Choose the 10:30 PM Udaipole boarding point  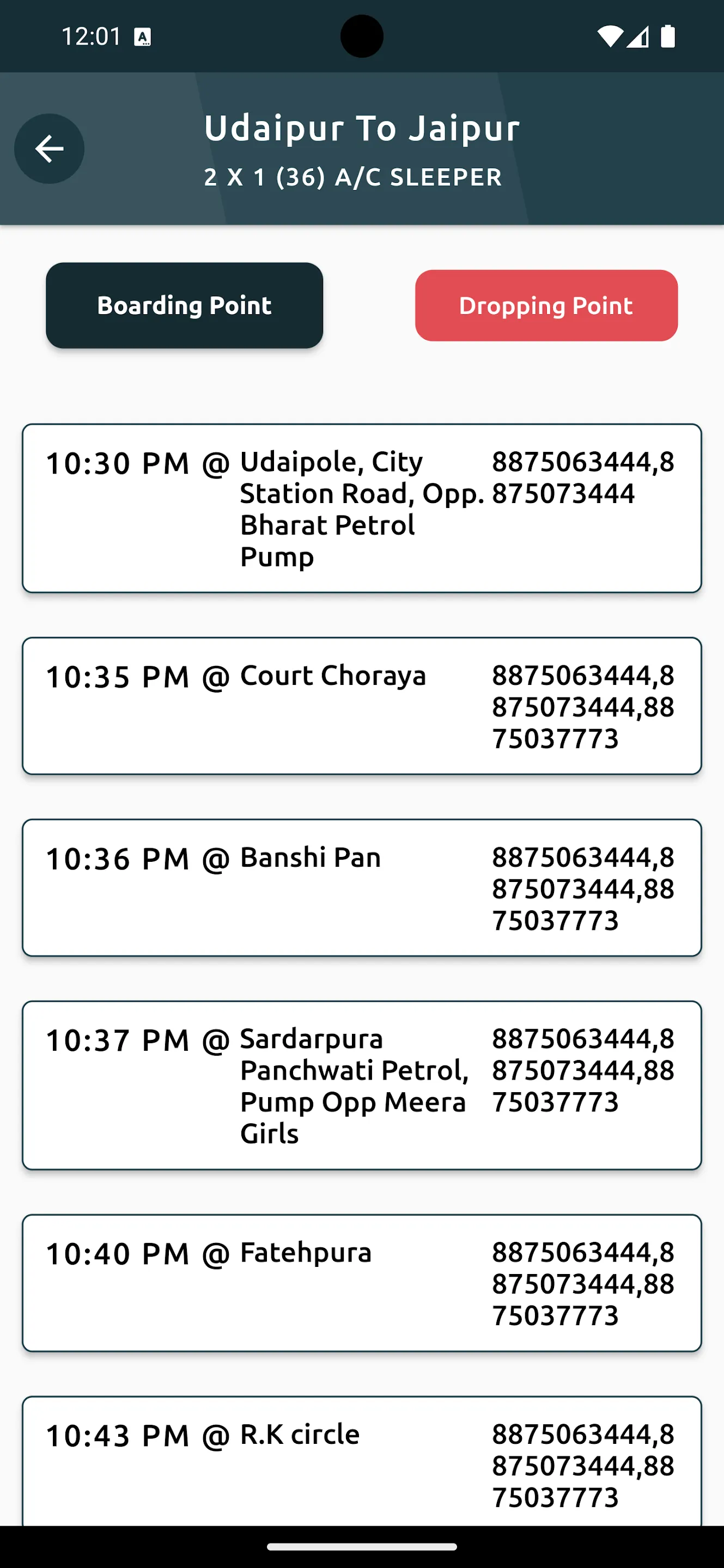[362, 509]
